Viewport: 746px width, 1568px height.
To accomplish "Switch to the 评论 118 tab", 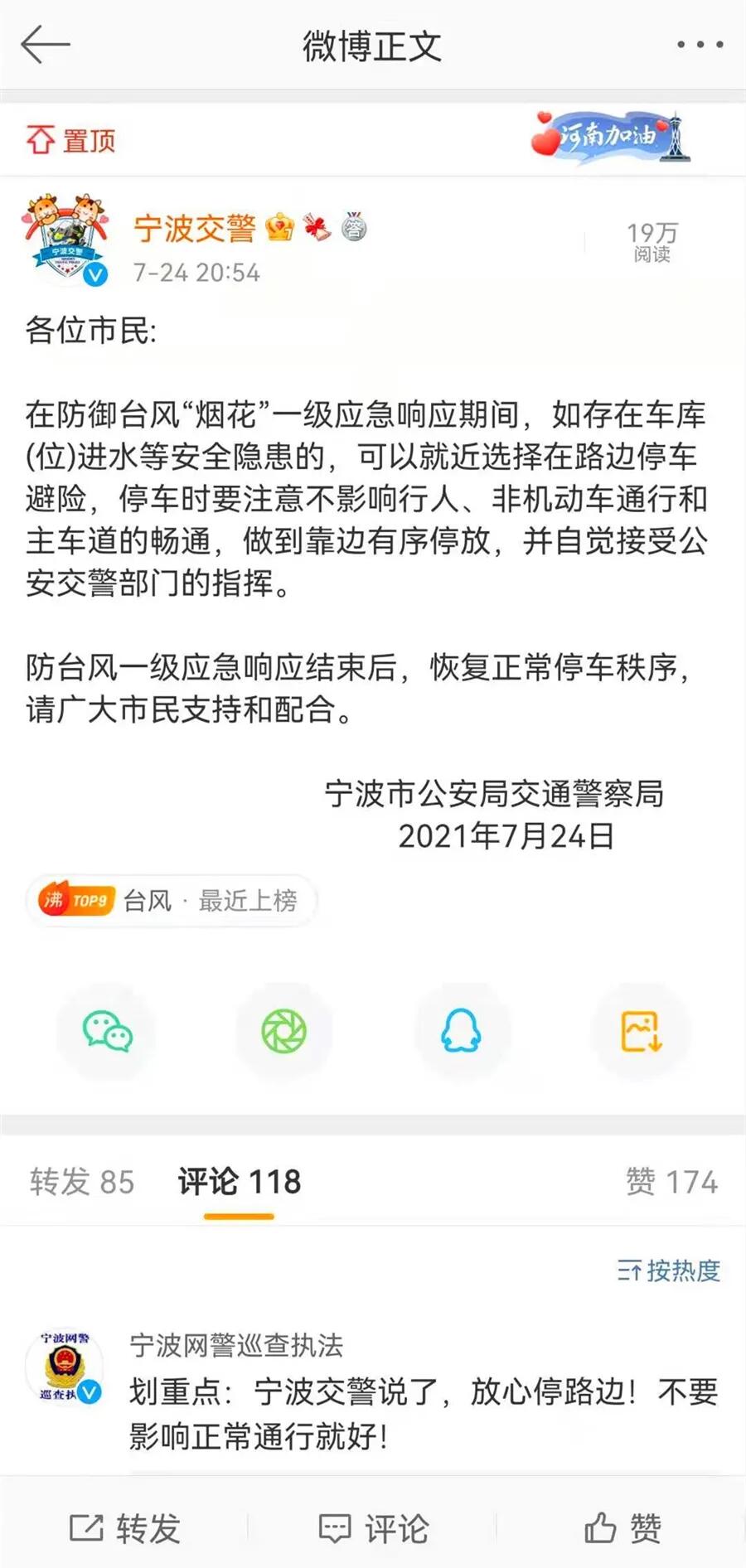I will [x=239, y=1182].
